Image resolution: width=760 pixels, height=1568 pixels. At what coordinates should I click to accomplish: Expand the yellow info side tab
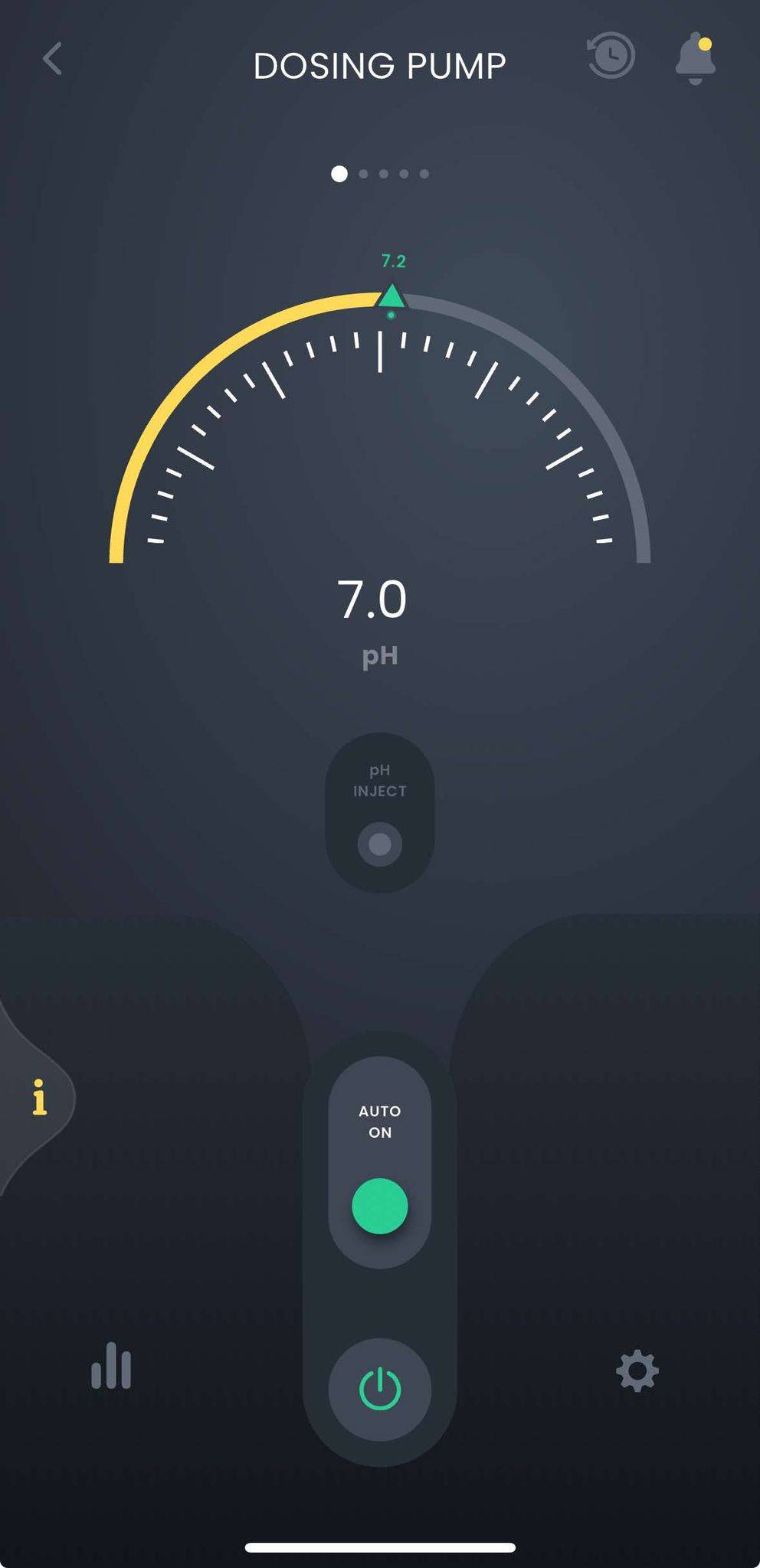tap(38, 1097)
